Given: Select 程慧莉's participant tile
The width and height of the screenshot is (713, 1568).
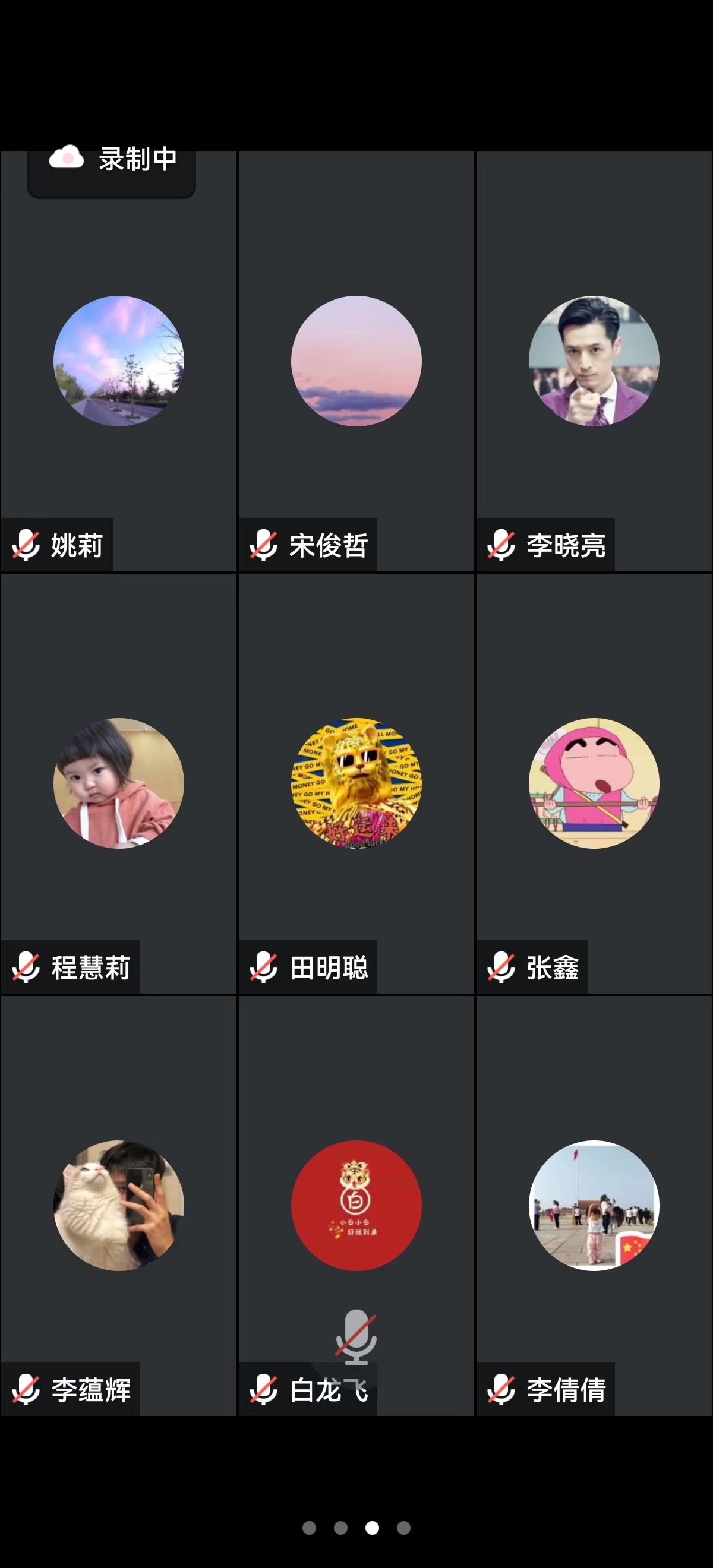Looking at the screenshot, I should [x=119, y=783].
